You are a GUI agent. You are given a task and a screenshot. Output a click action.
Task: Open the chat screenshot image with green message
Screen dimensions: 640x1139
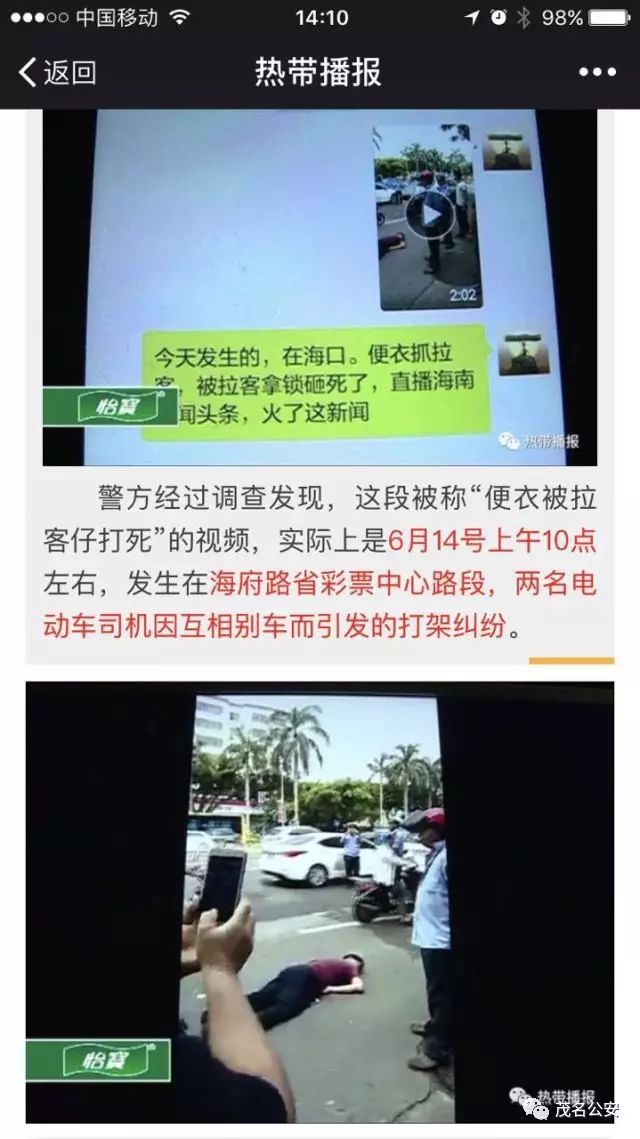click(x=320, y=288)
